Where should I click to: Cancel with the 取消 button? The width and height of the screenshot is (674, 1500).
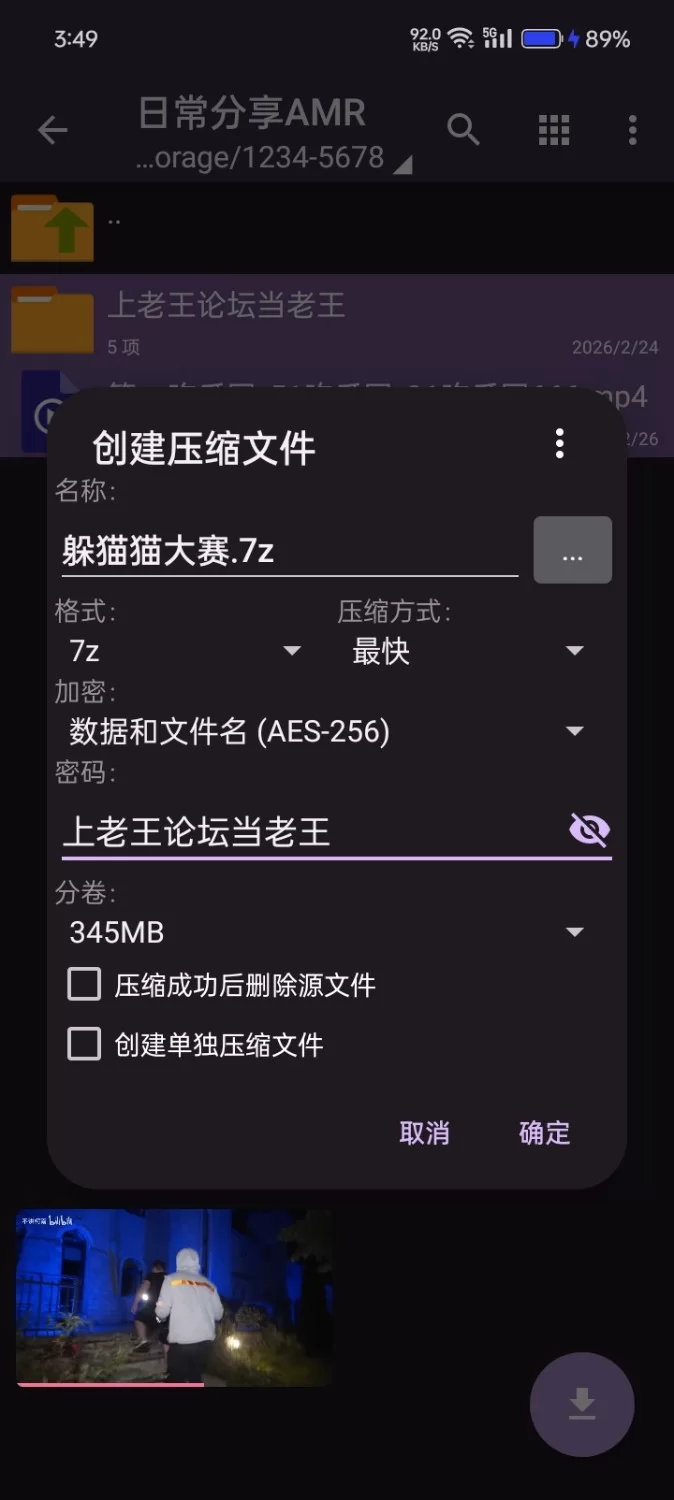[424, 1133]
